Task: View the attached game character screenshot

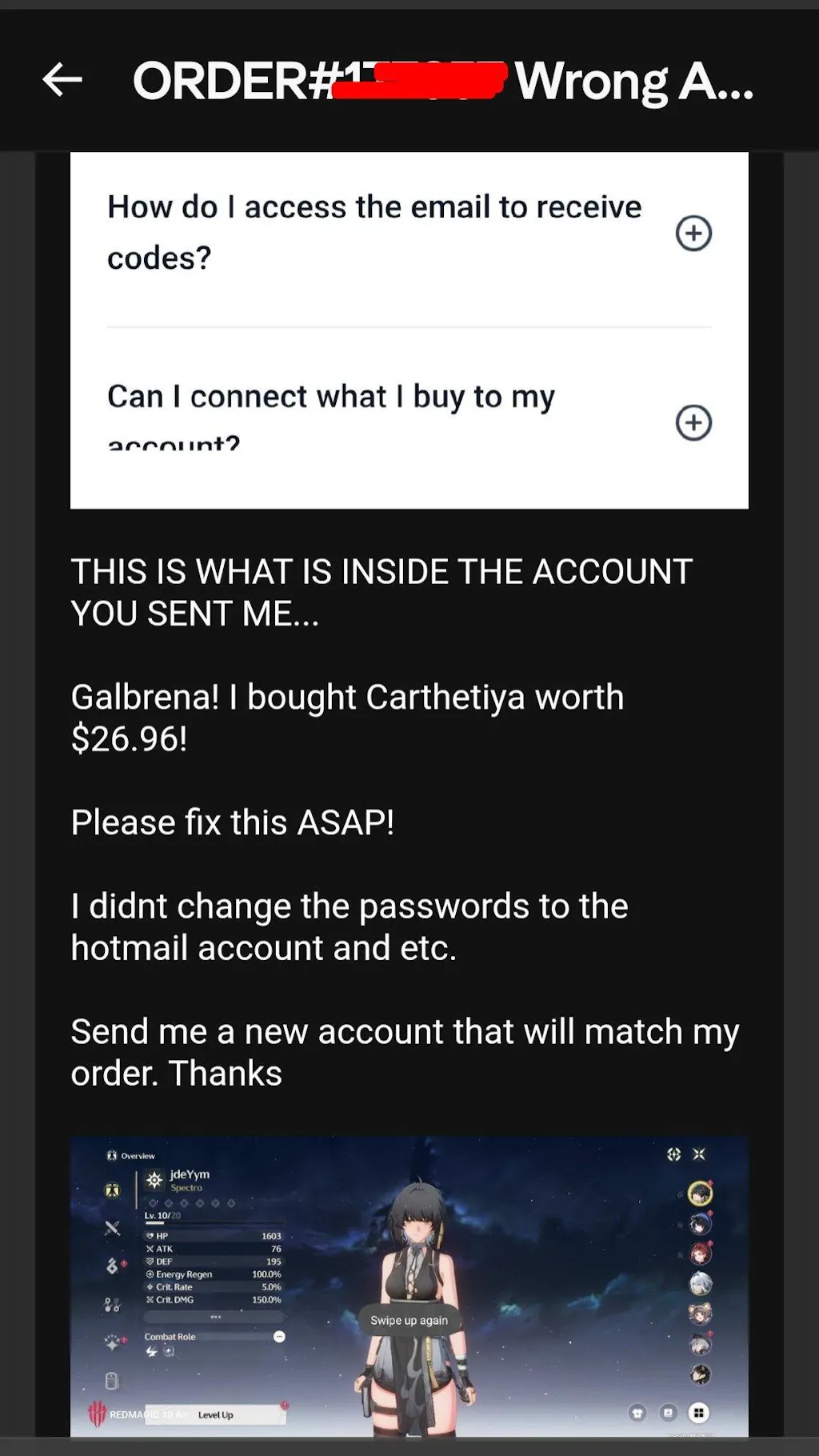Action: pyautogui.click(x=409, y=1286)
